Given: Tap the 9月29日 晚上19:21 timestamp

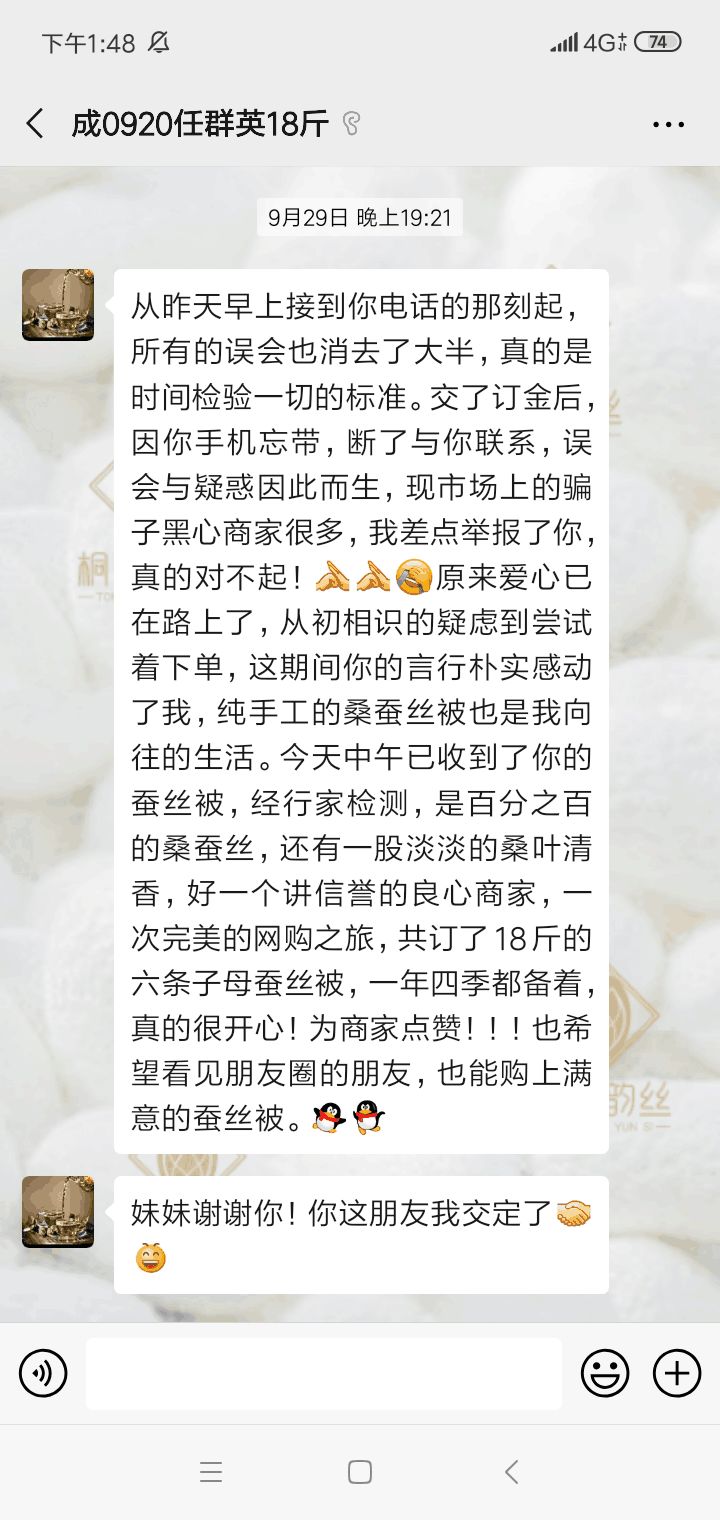Looking at the screenshot, I should pyautogui.click(x=360, y=216).
